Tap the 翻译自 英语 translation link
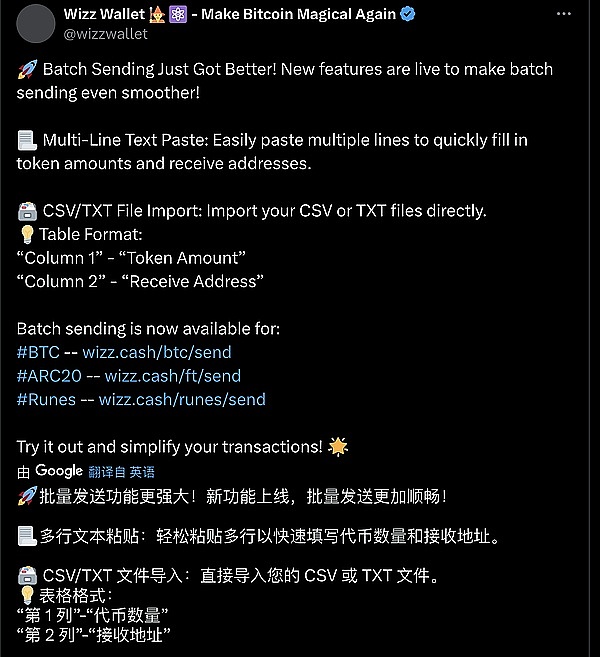 click(122, 471)
